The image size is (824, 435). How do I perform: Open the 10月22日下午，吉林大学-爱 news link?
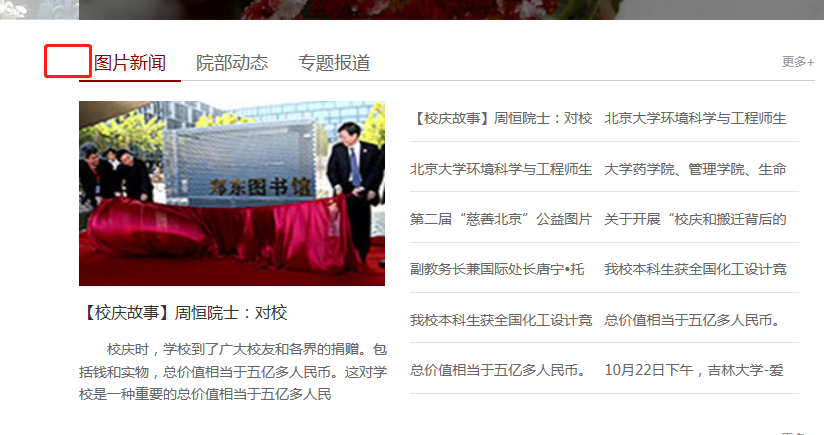pyautogui.click(x=694, y=370)
